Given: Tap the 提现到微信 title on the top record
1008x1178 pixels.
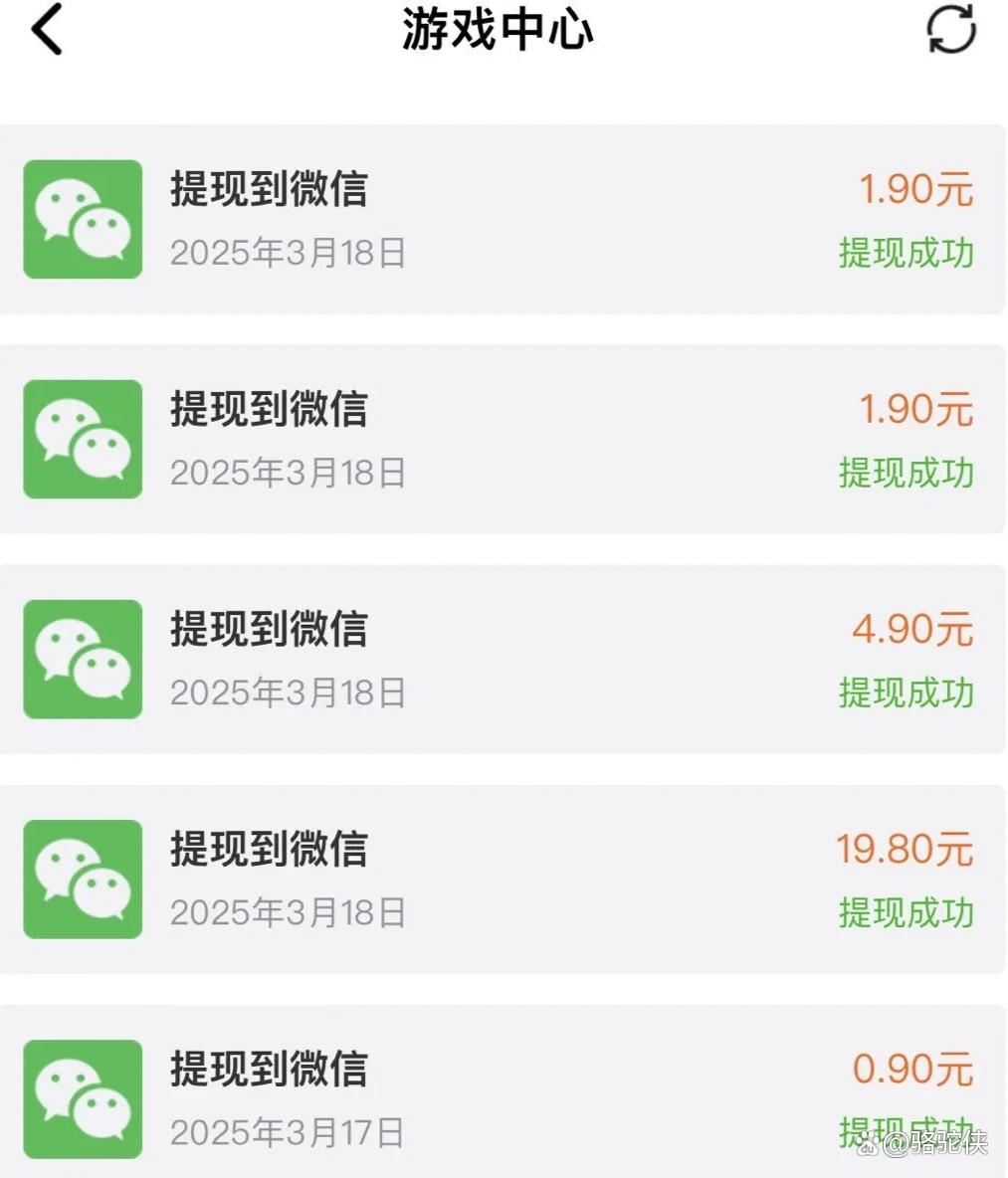Looking at the screenshot, I should (x=269, y=190).
